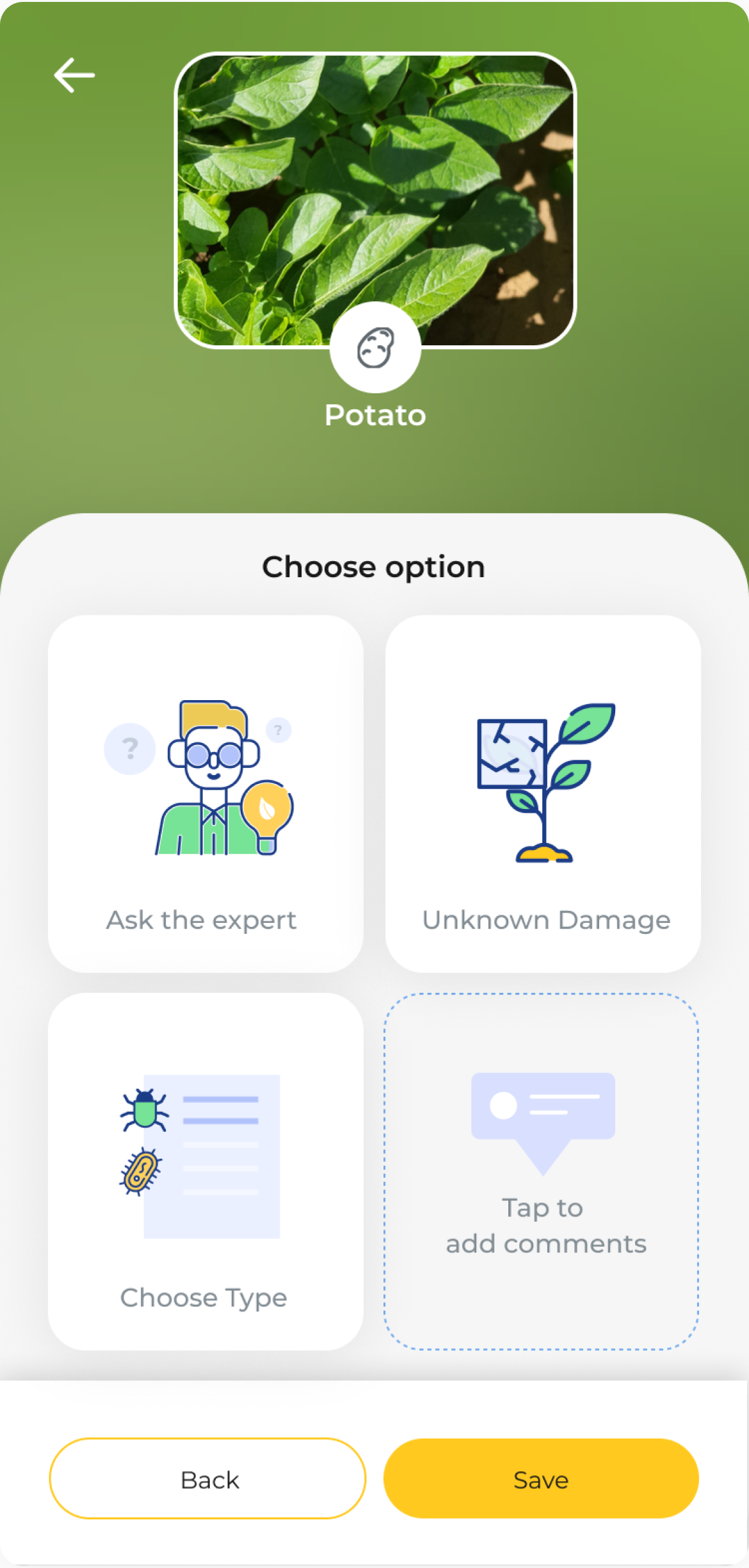Select the Unknown Damage option

point(544,794)
